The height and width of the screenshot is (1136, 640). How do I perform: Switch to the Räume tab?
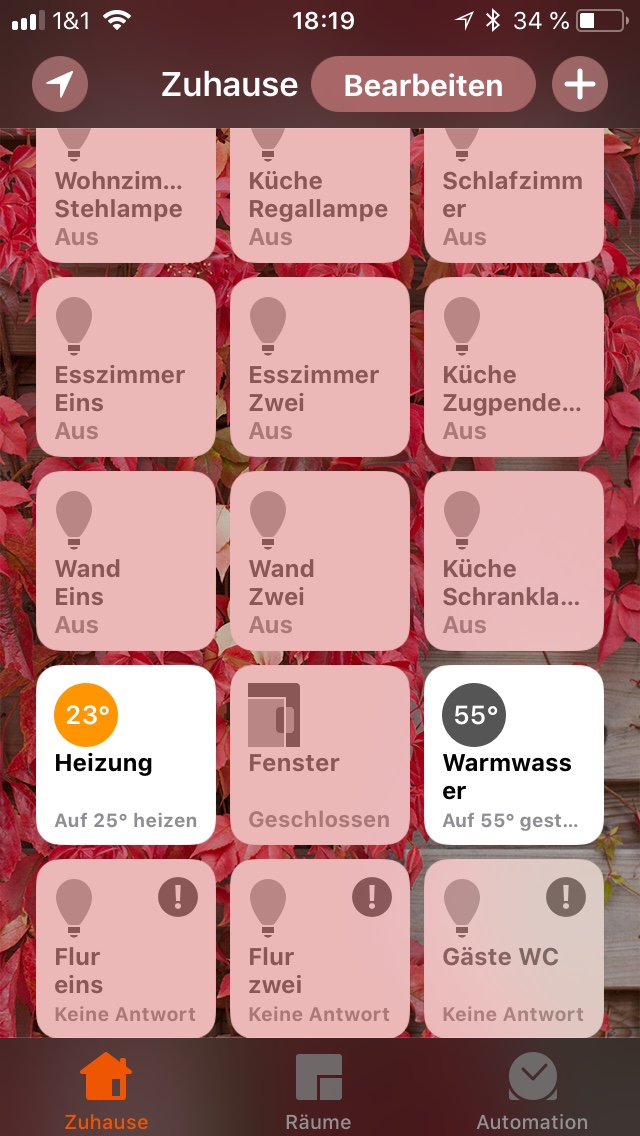click(319, 1090)
